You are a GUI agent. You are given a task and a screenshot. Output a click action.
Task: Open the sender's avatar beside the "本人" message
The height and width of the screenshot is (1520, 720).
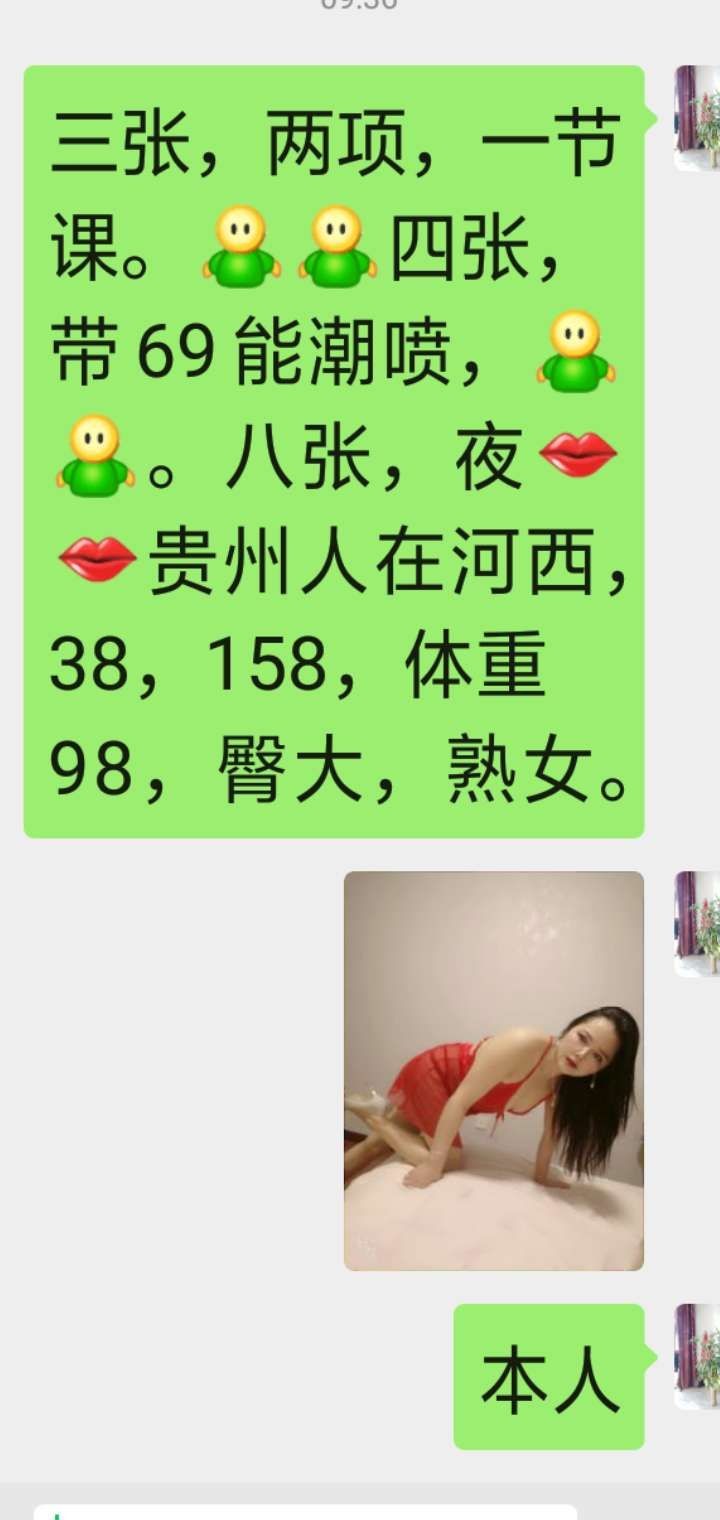698,1356
